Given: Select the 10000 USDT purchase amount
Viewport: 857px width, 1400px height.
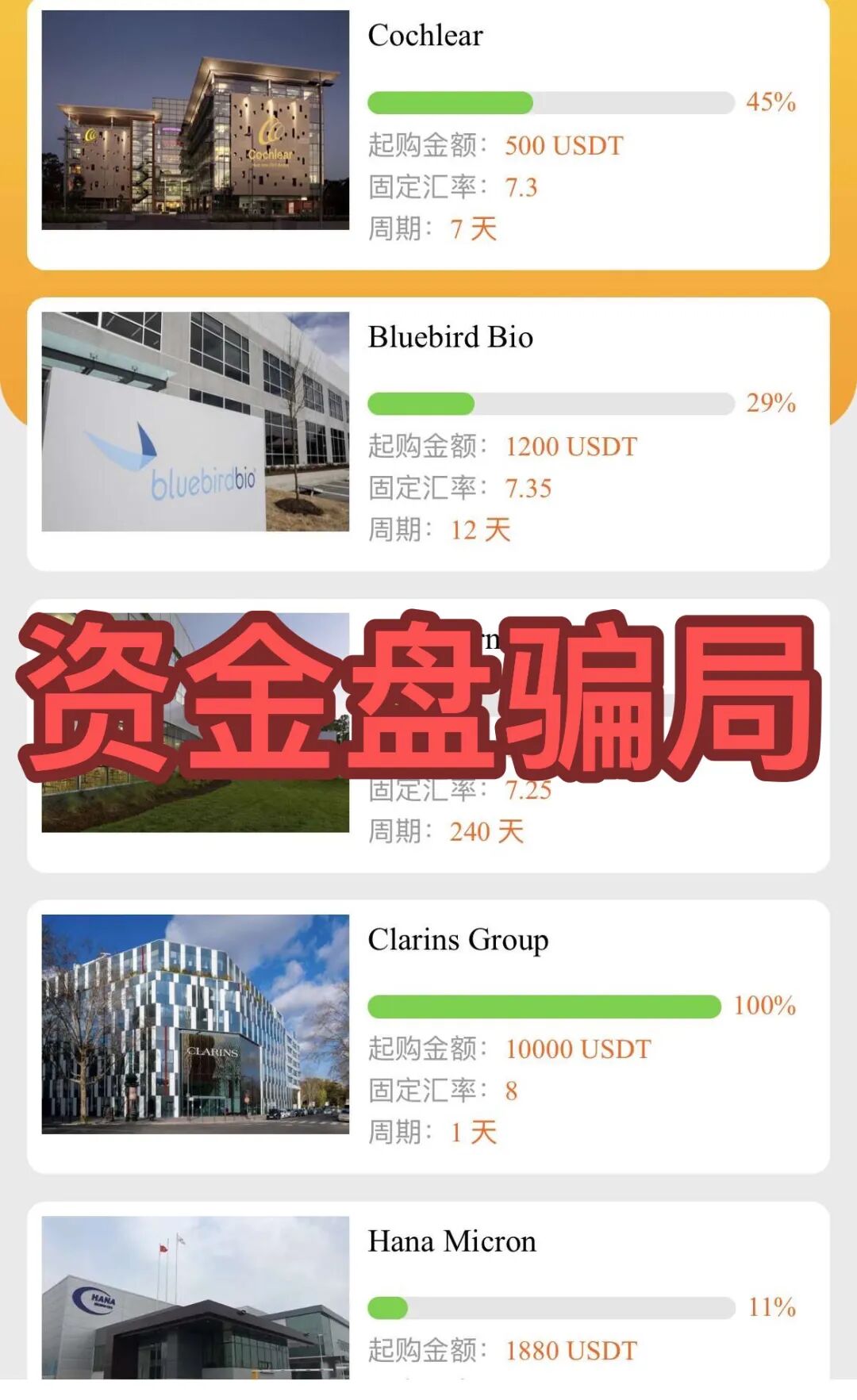Looking at the screenshot, I should 577,1049.
